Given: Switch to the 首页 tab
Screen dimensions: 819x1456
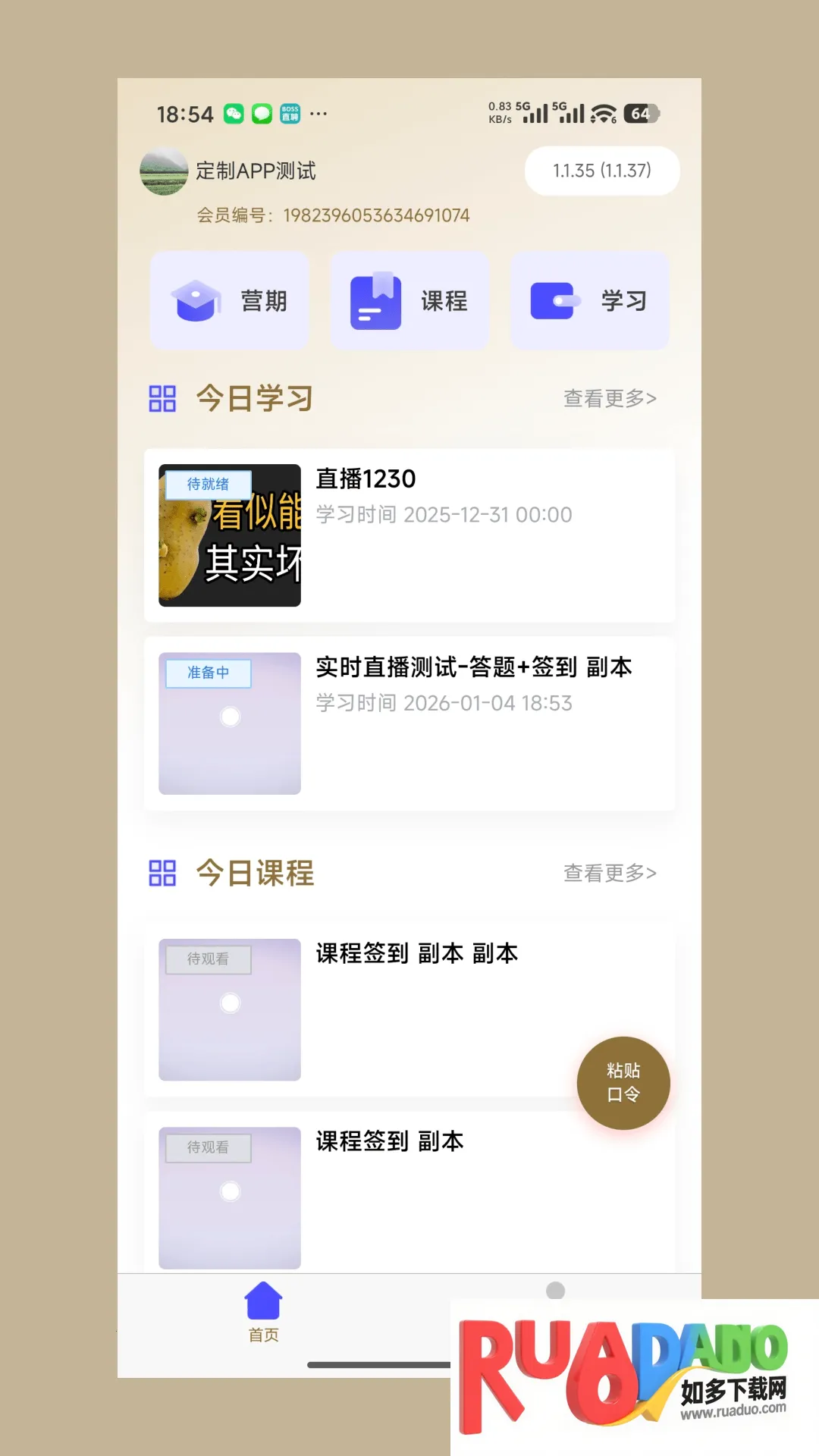Looking at the screenshot, I should (263, 1312).
